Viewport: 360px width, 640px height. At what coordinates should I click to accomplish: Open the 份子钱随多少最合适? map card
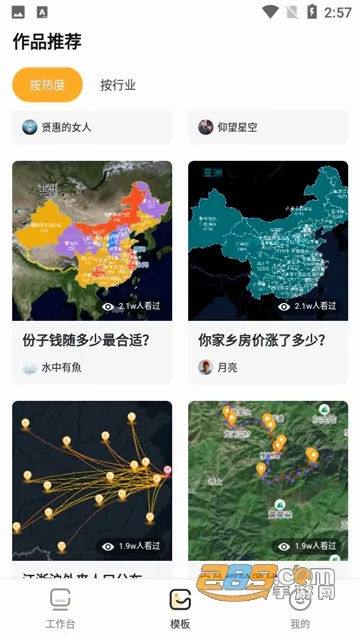pyautogui.click(x=92, y=272)
